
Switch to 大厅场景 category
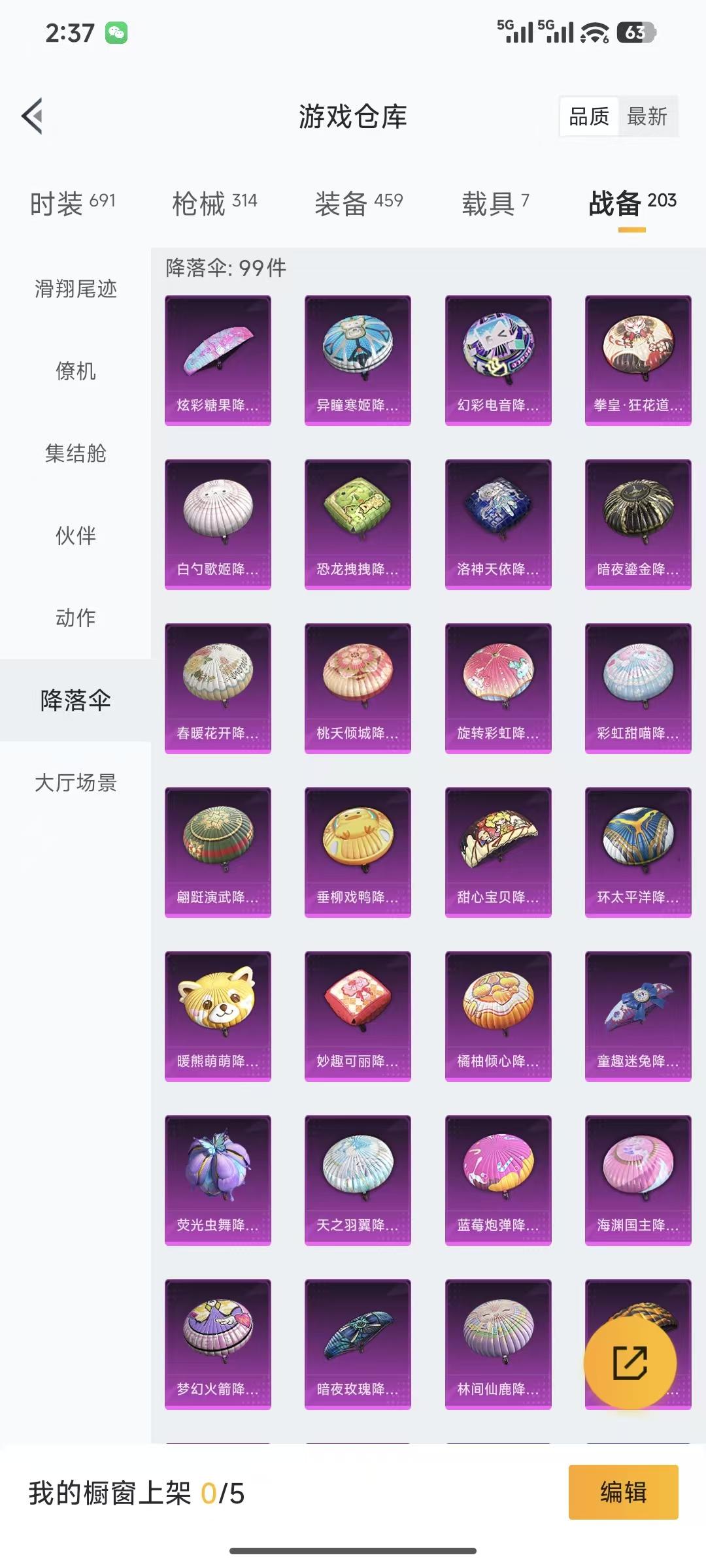point(74,784)
